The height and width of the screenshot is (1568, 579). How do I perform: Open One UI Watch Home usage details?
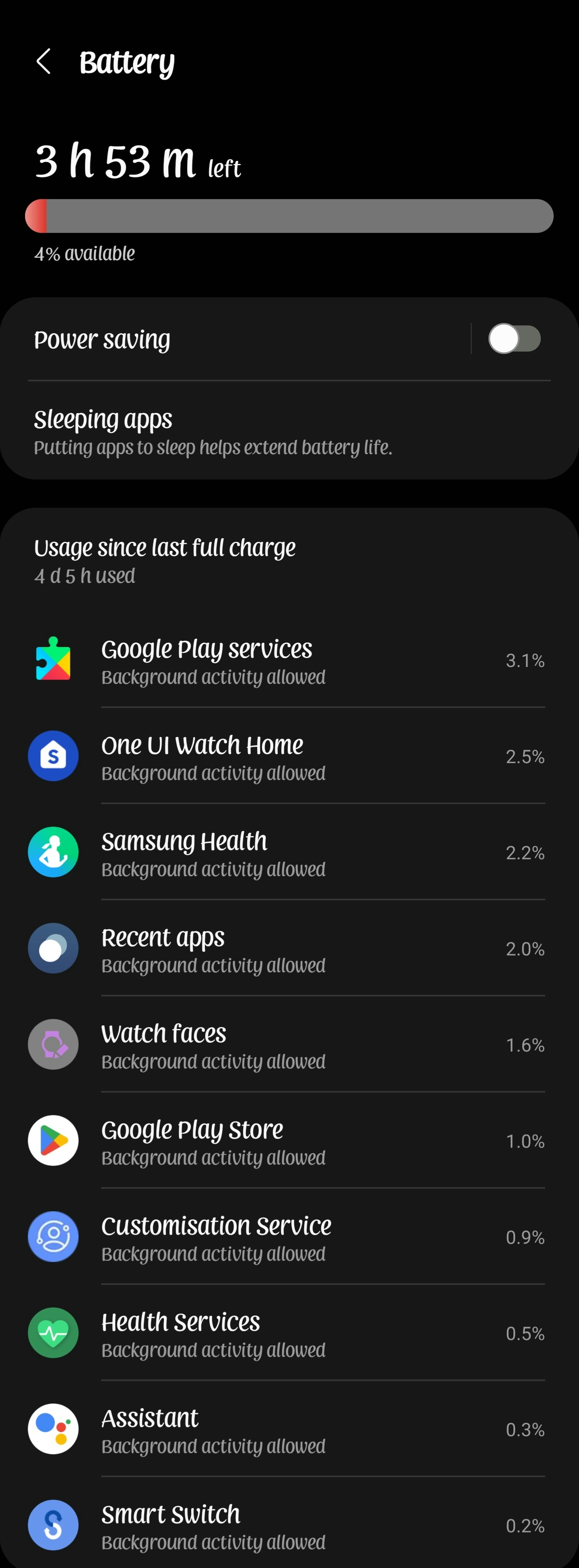pos(289,757)
